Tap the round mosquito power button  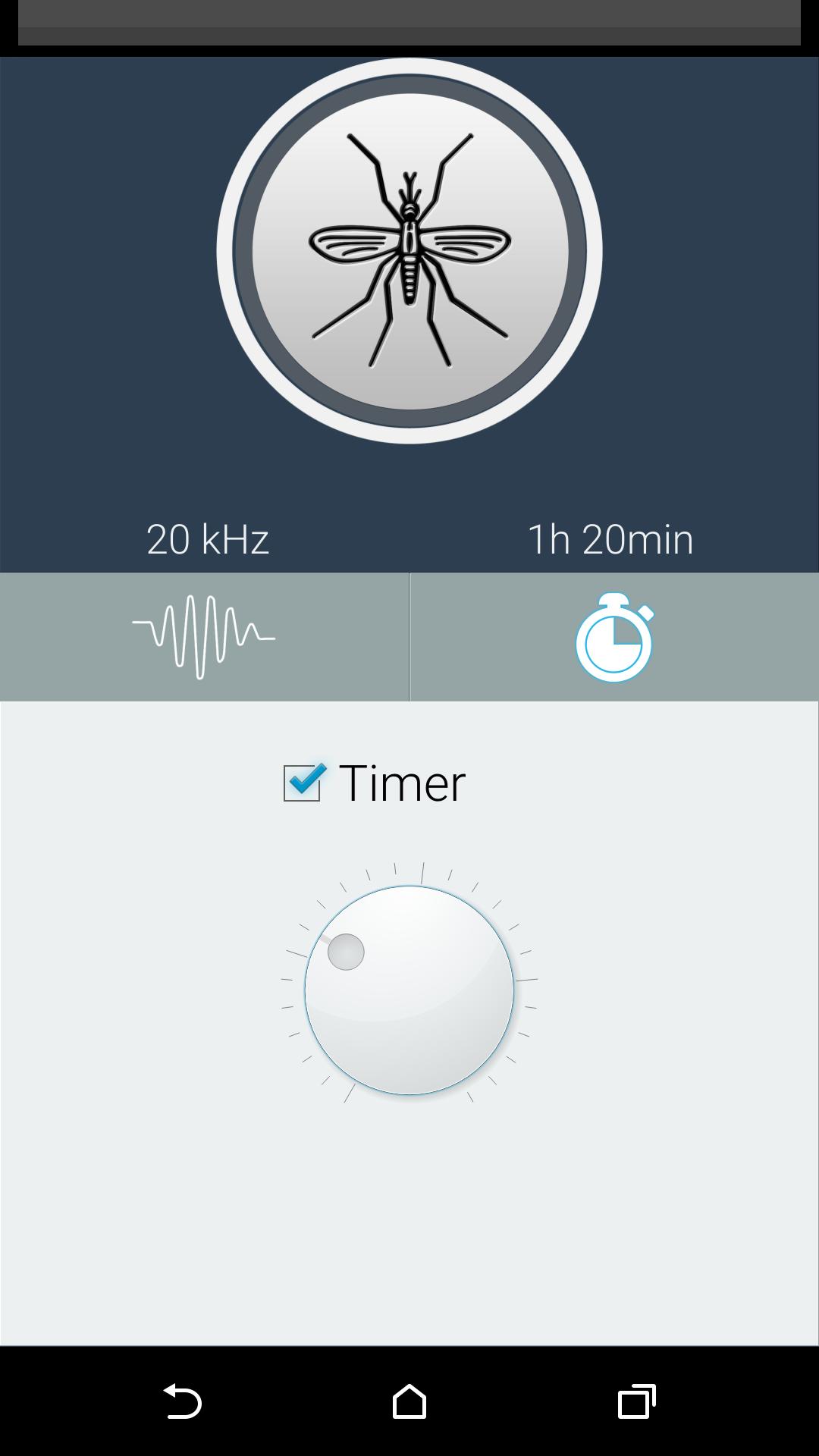[x=409, y=251]
